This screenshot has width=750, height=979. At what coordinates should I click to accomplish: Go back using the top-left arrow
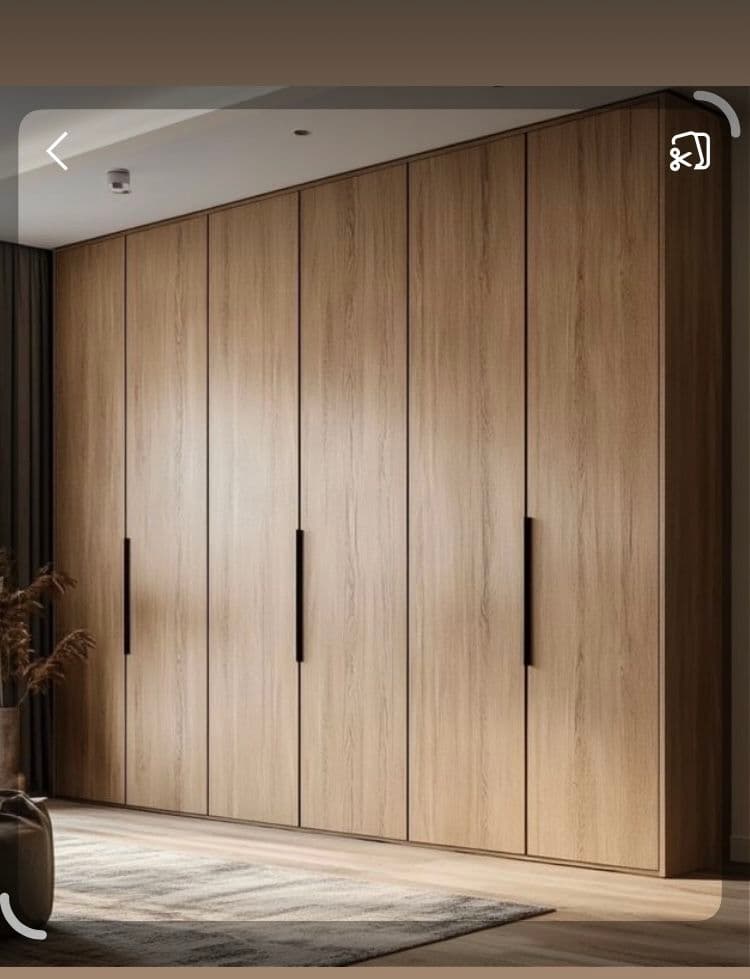click(58, 151)
